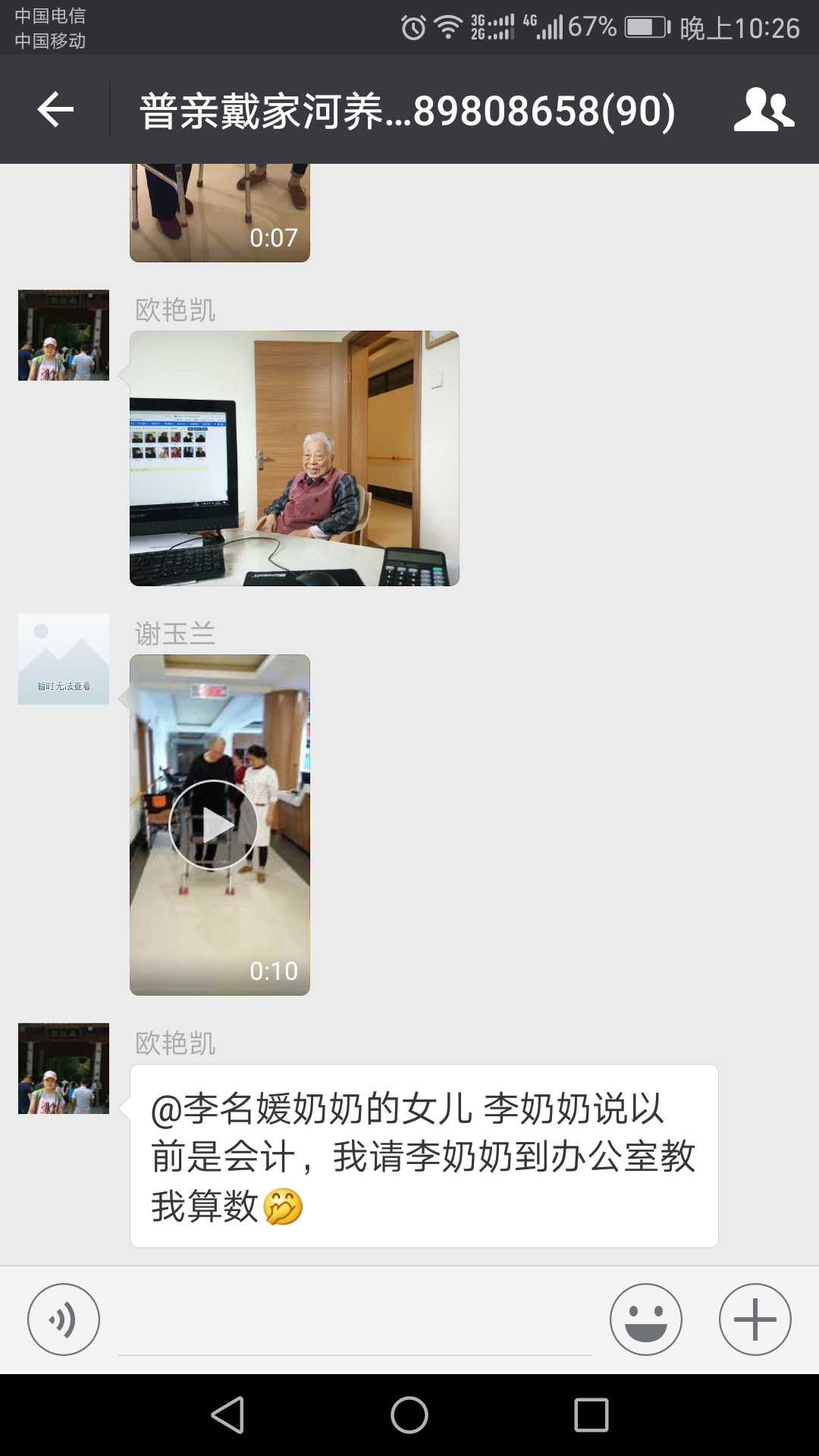
Task: Open the emoji picker
Action: click(645, 1319)
